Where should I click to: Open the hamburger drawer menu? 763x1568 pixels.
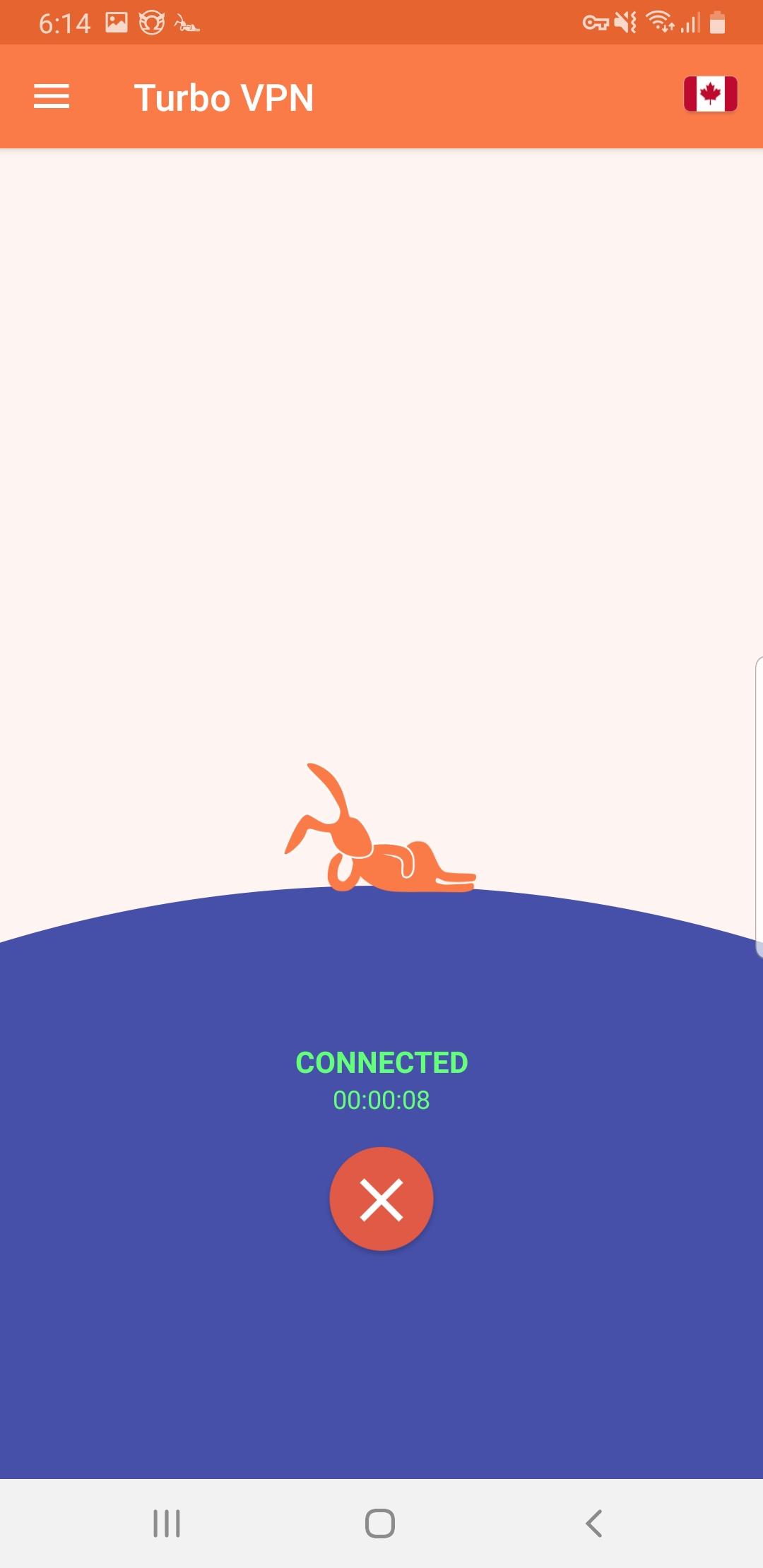52,97
